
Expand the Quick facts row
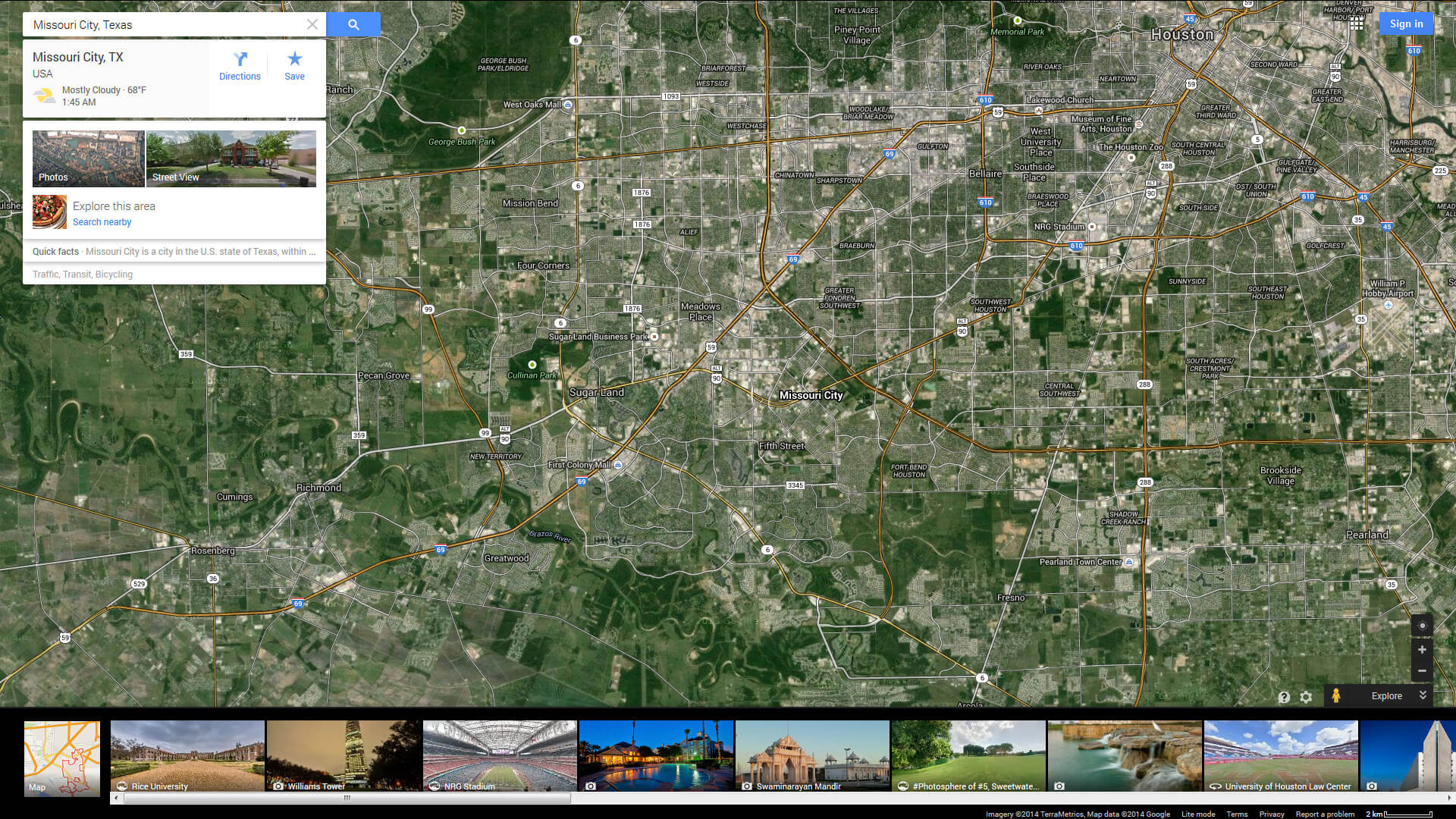(x=174, y=252)
